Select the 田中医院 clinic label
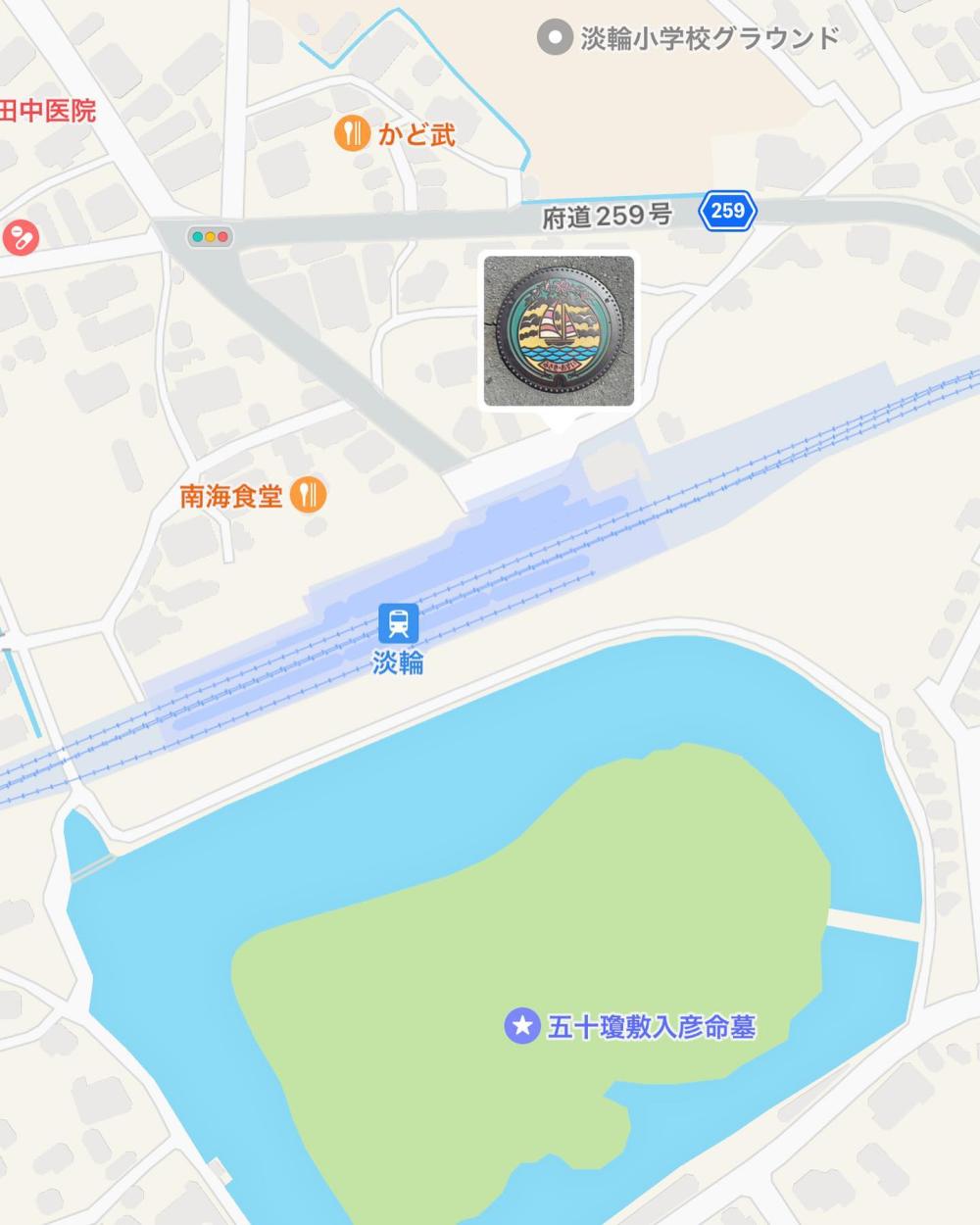 [x=48, y=111]
